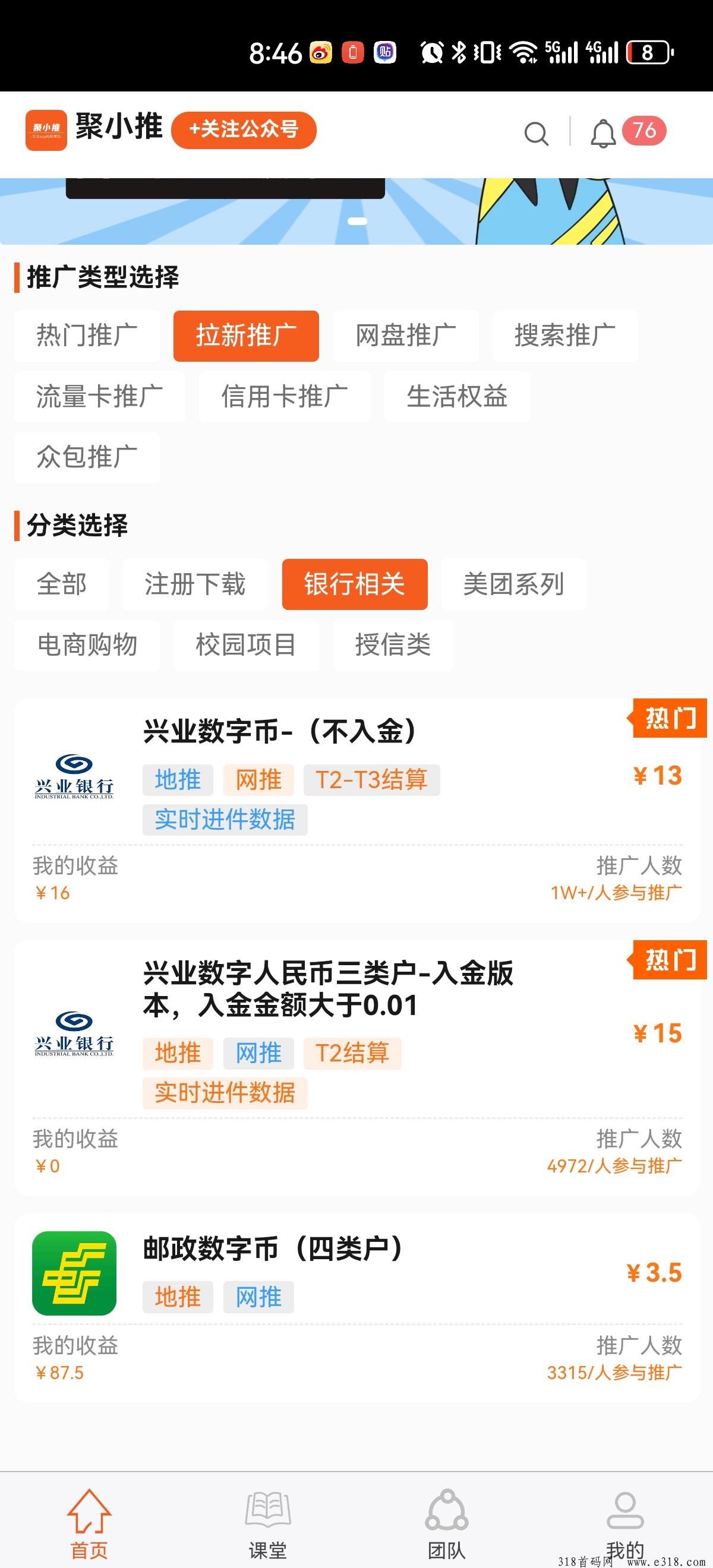The width and height of the screenshot is (713, 1568).
Task: Choose the 信用卡推广 chip
Action: 285,397
